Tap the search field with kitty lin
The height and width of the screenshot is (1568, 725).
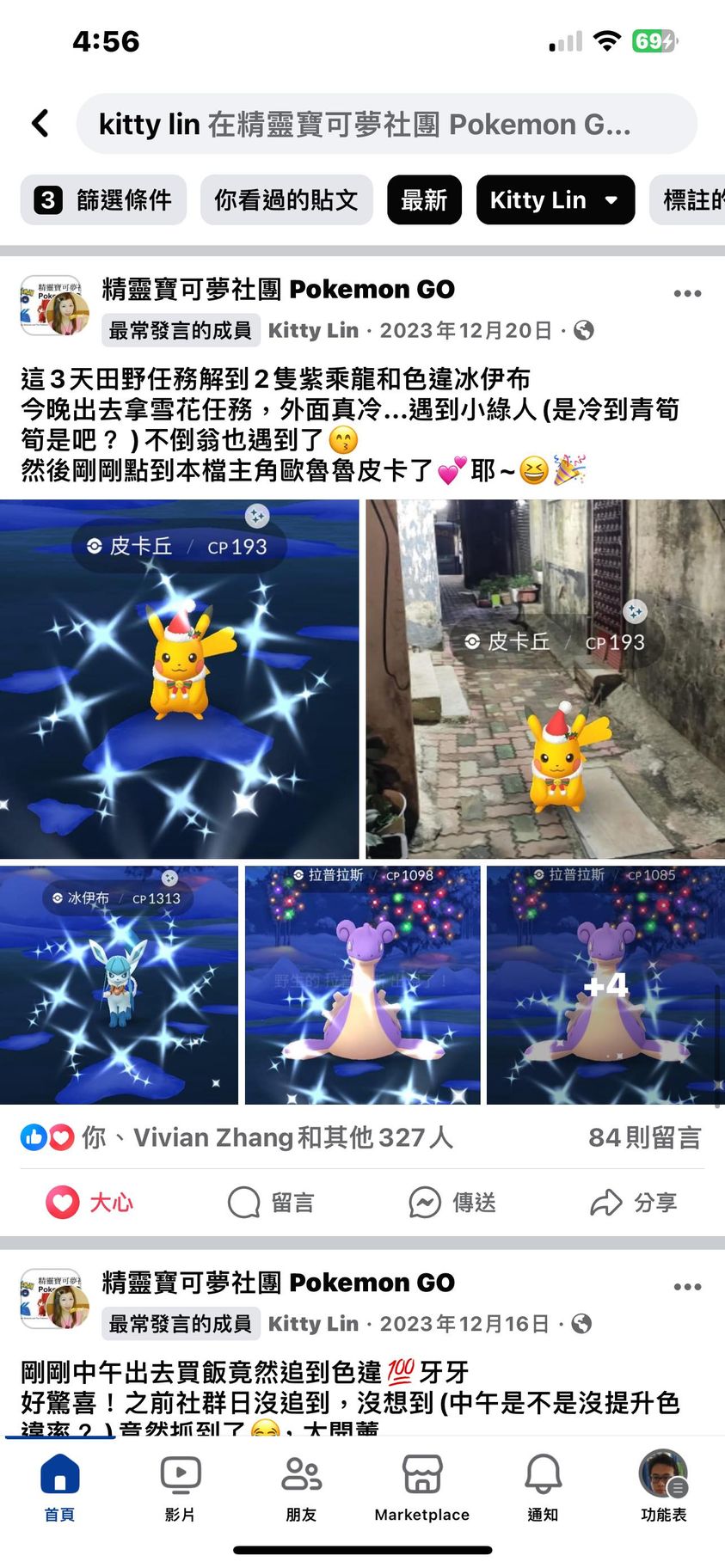click(x=386, y=125)
